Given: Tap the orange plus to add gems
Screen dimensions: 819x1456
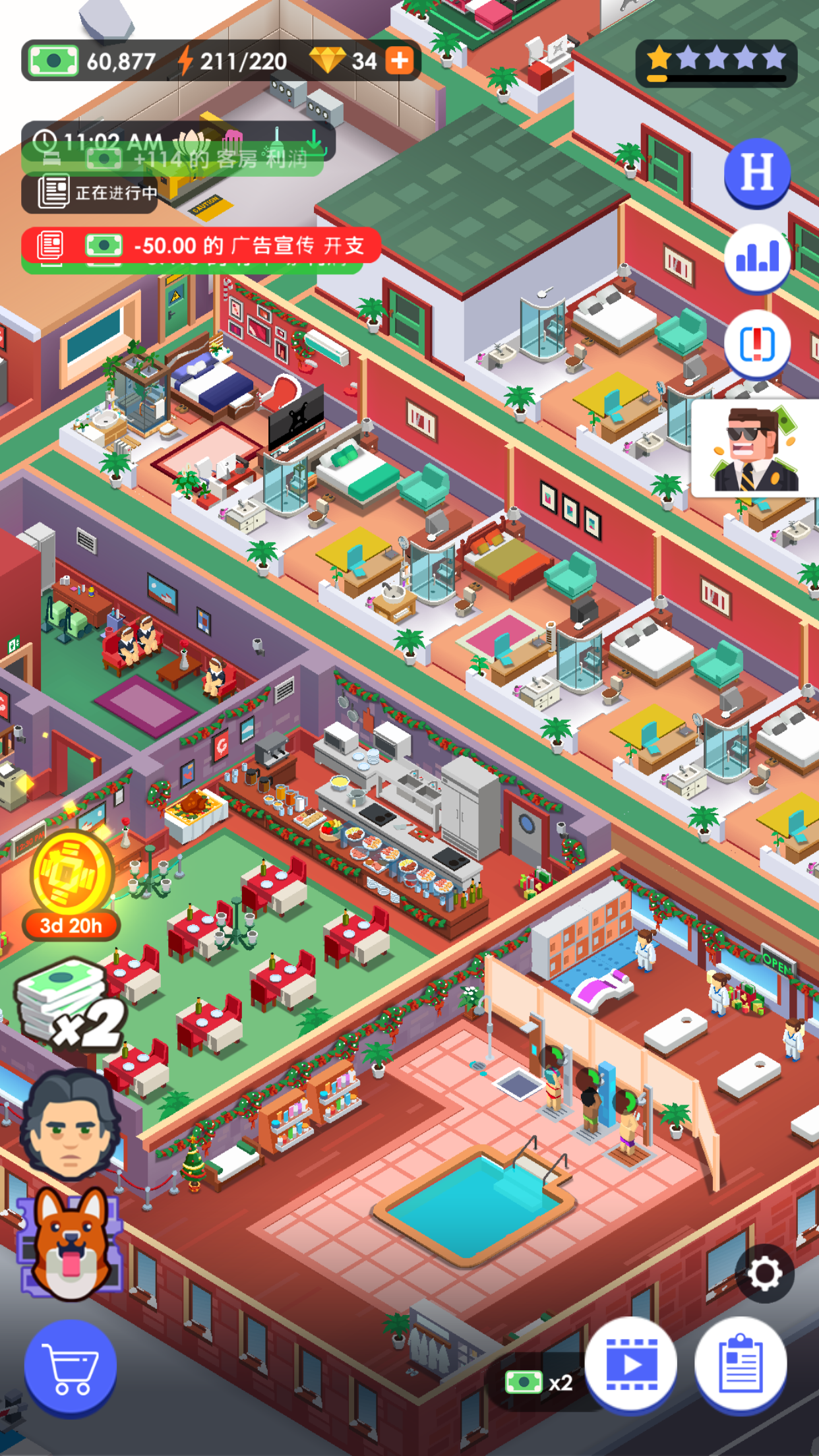Looking at the screenshot, I should pos(399,61).
